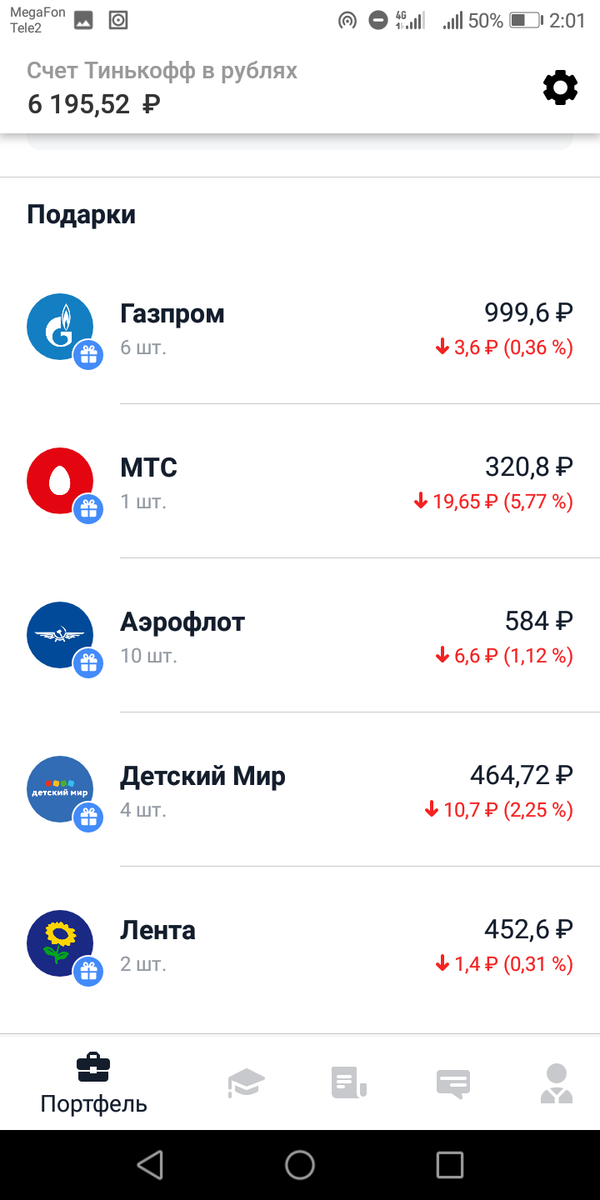Switch to the Портфель tab
This screenshot has height=1200, width=600.
coord(94,1082)
